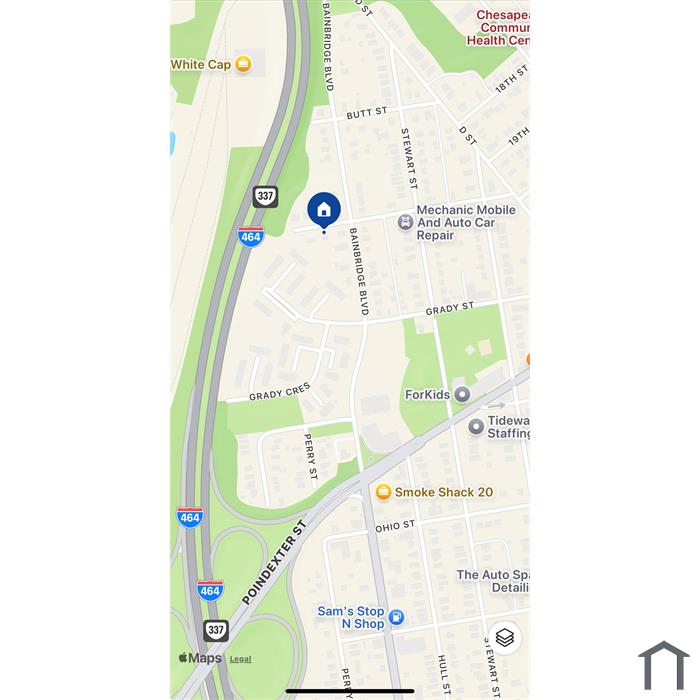Select Mechanic Mobile And Auto Car Repair marker
This screenshot has height=700, width=700.
pos(404,222)
